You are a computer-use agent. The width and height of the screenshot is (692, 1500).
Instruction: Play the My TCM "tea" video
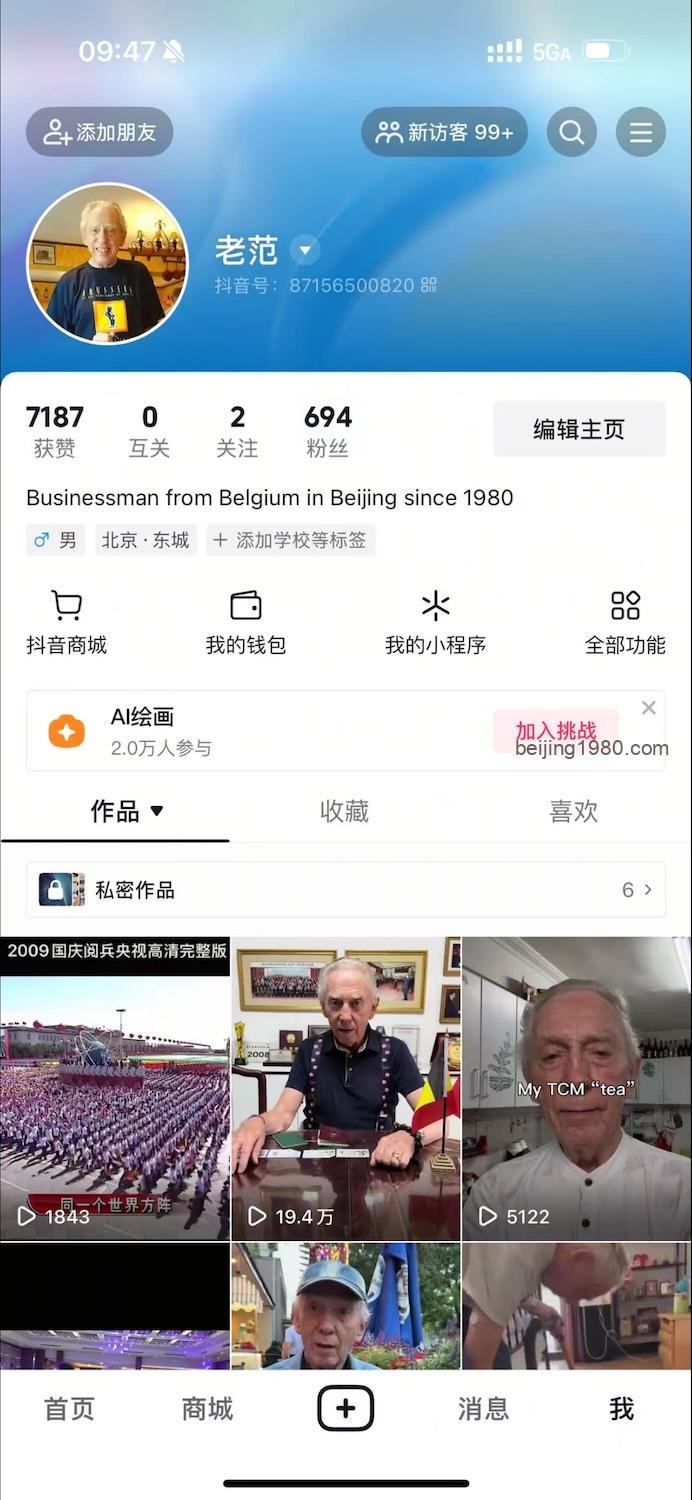(577, 1089)
